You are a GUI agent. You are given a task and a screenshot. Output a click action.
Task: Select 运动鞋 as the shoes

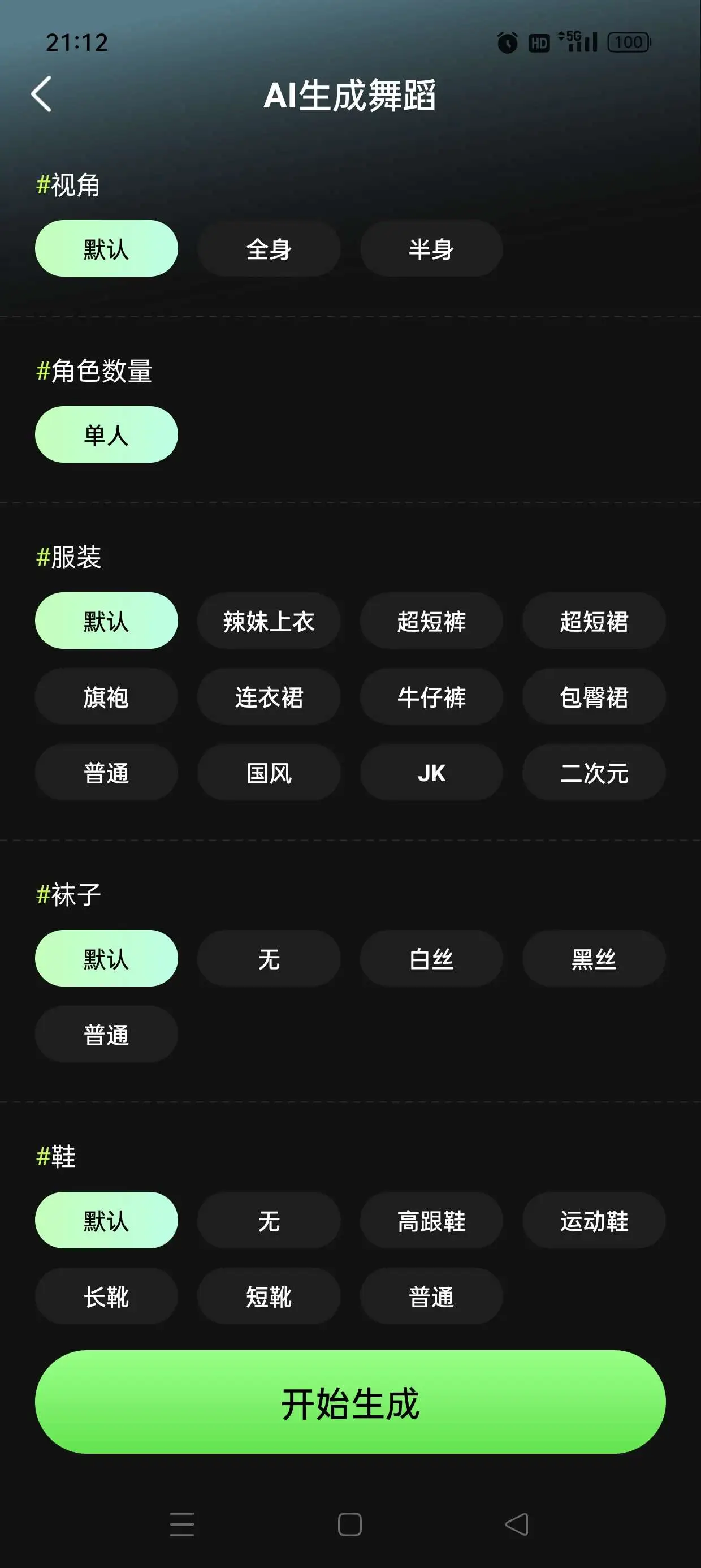(x=593, y=1221)
